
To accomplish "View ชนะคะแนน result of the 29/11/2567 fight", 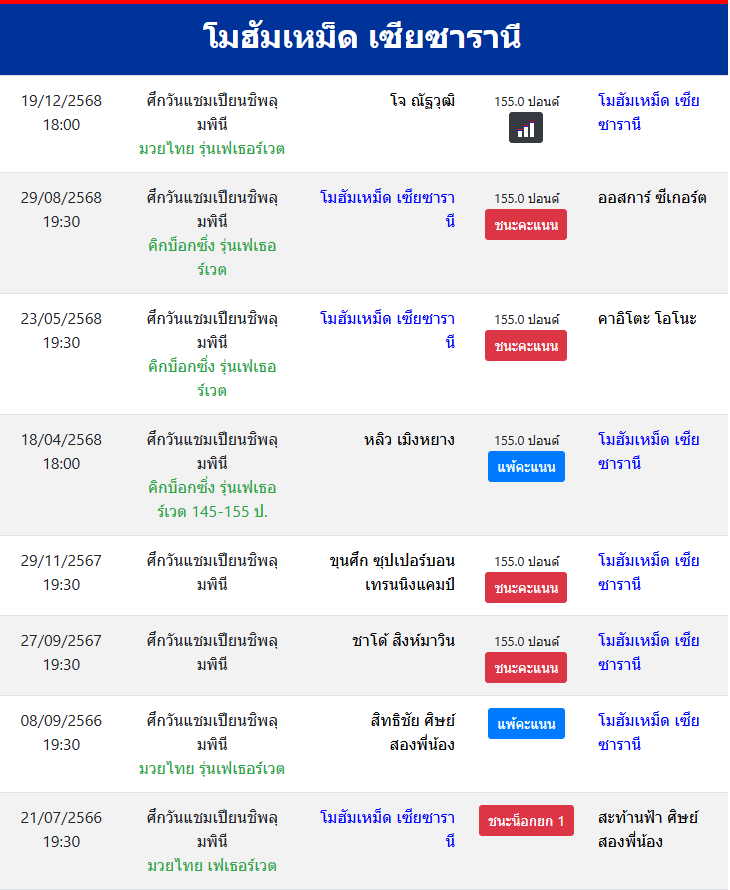I will coord(526,588).
